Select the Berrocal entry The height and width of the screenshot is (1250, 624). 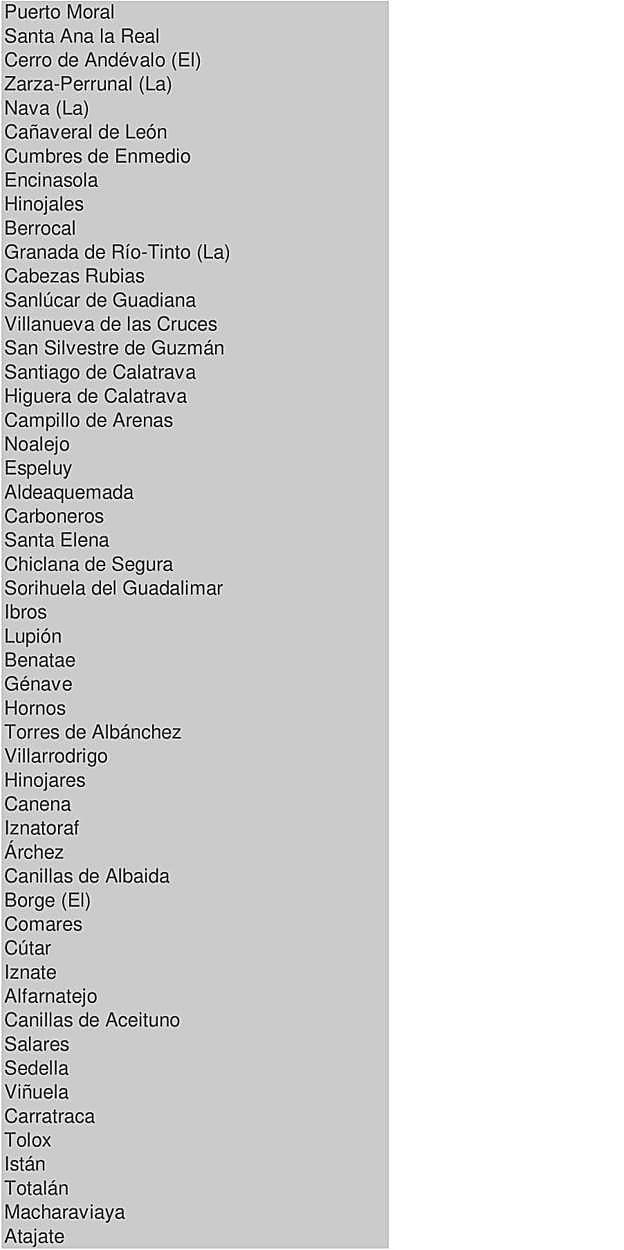click(x=40, y=228)
